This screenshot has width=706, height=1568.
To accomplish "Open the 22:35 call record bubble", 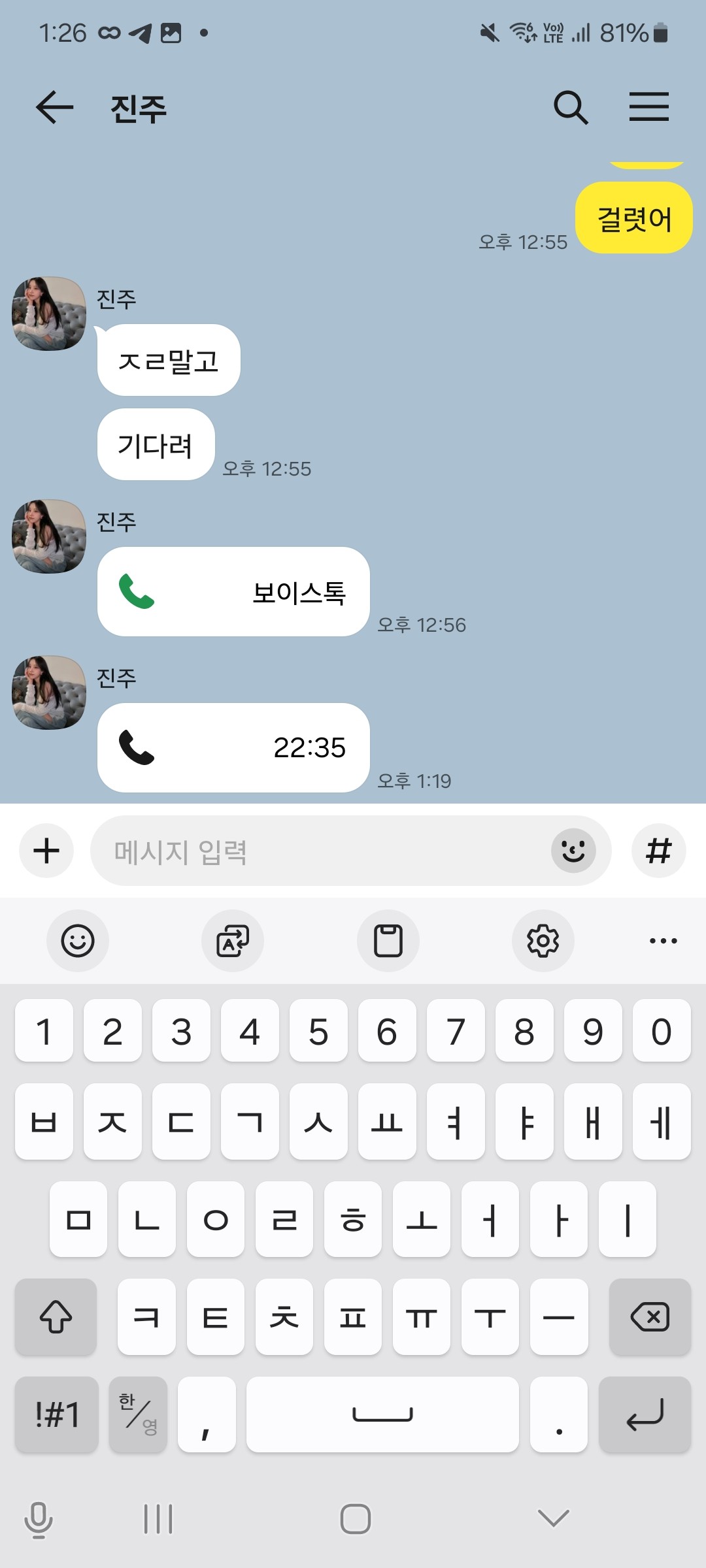I will [x=233, y=747].
